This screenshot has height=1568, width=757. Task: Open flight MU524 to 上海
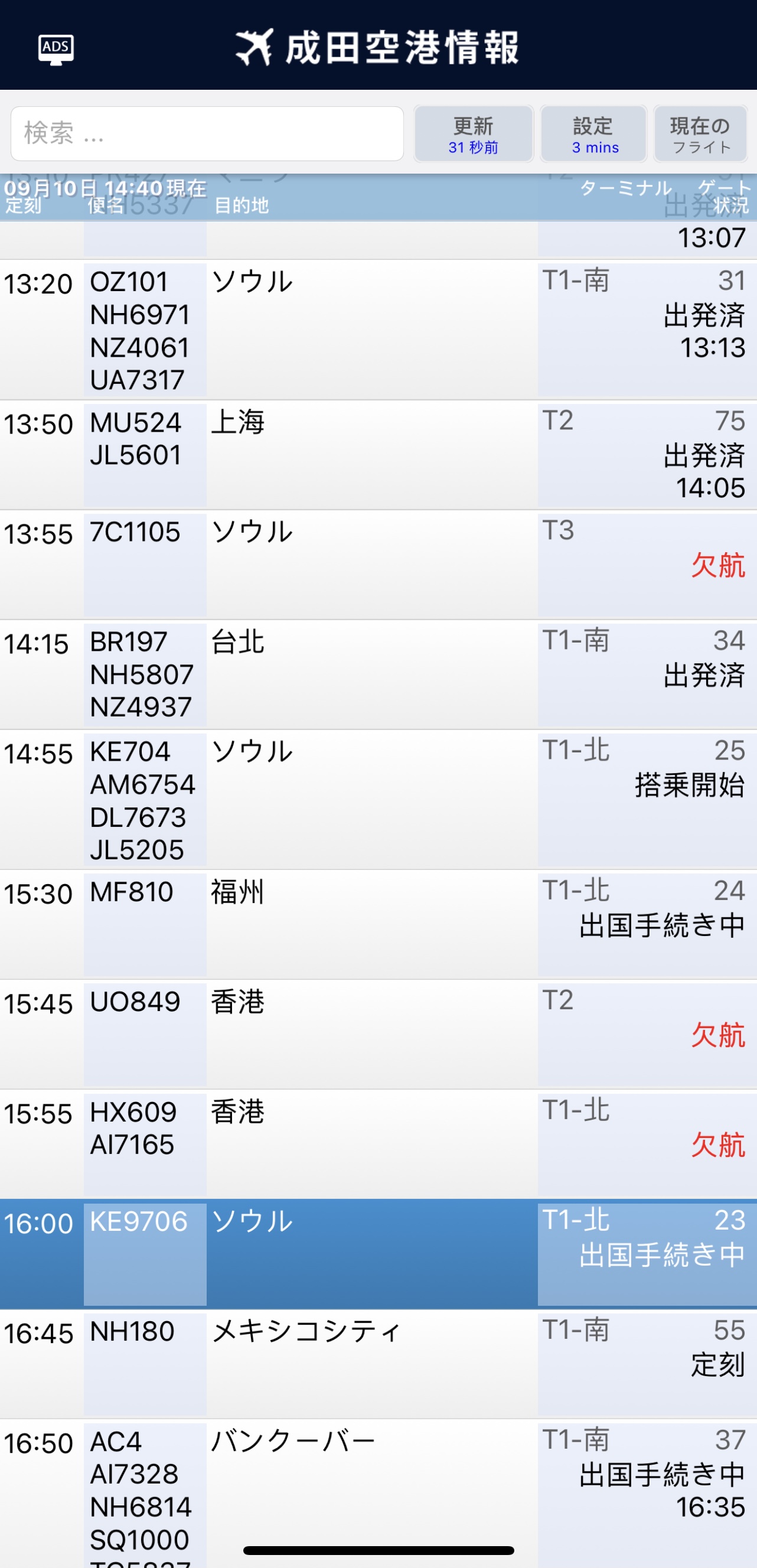coord(378,455)
